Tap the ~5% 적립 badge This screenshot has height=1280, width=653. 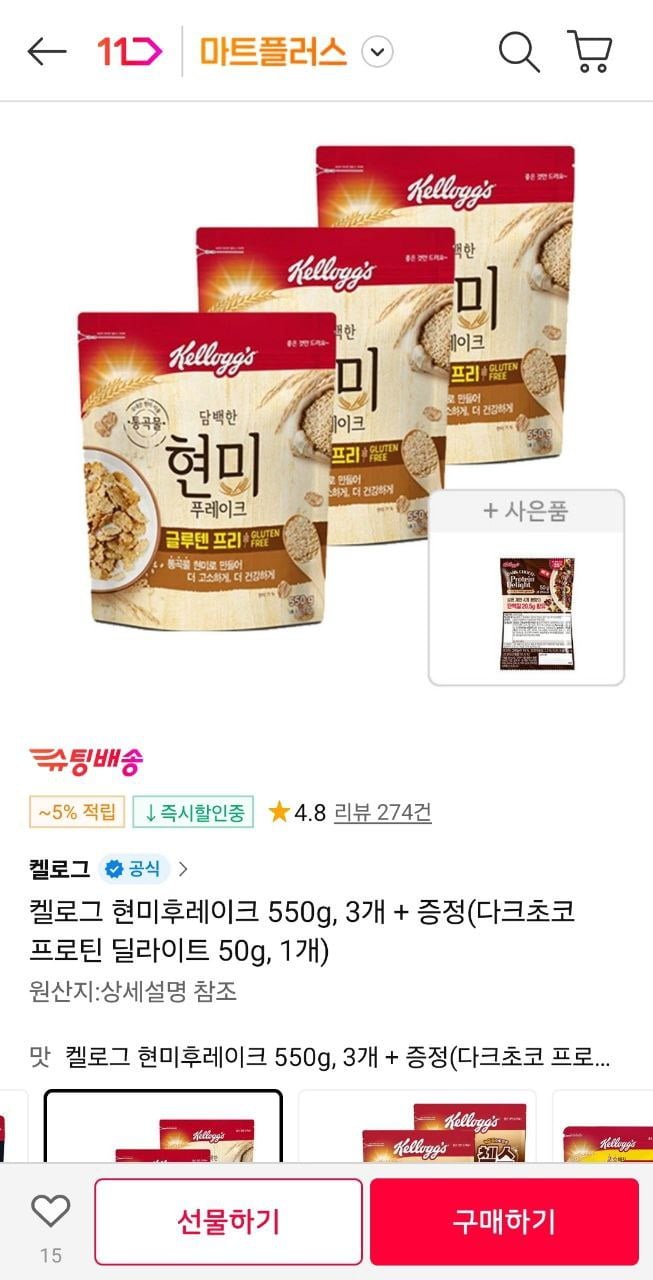[x=77, y=812]
